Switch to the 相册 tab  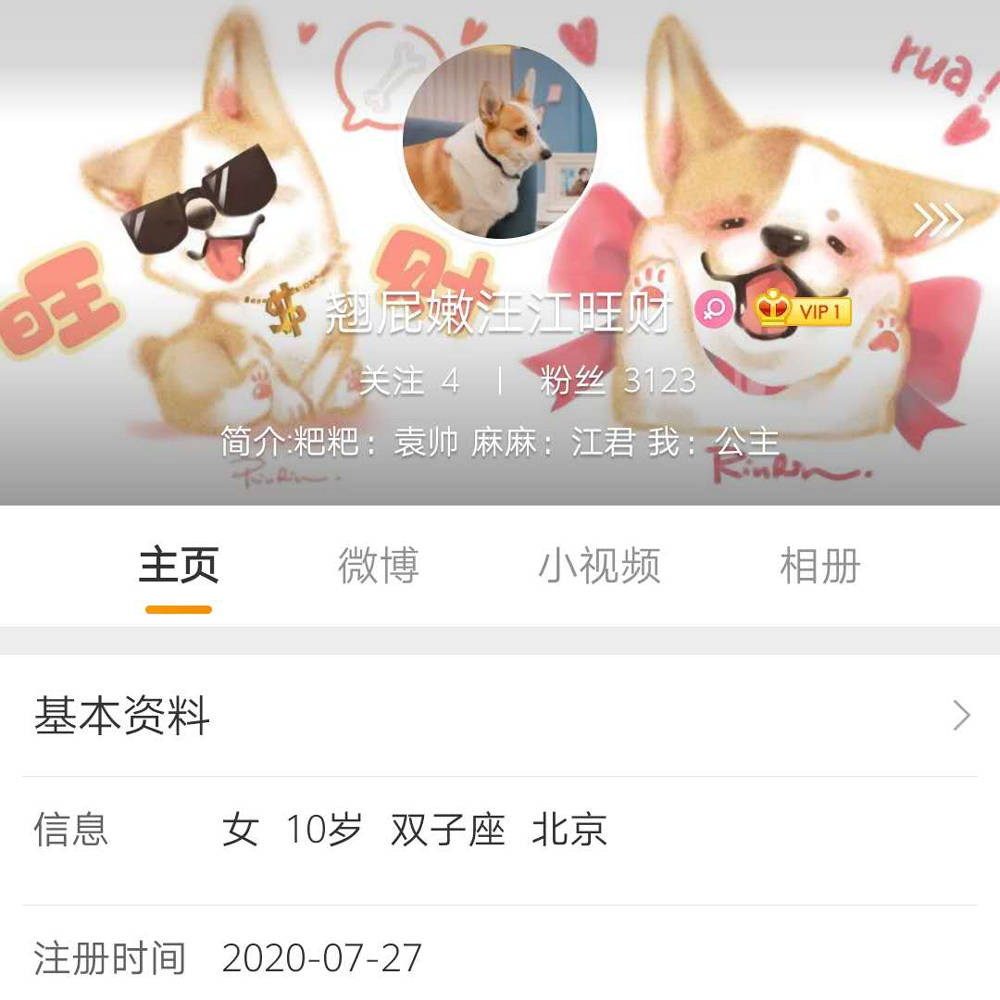coord(819,567)
